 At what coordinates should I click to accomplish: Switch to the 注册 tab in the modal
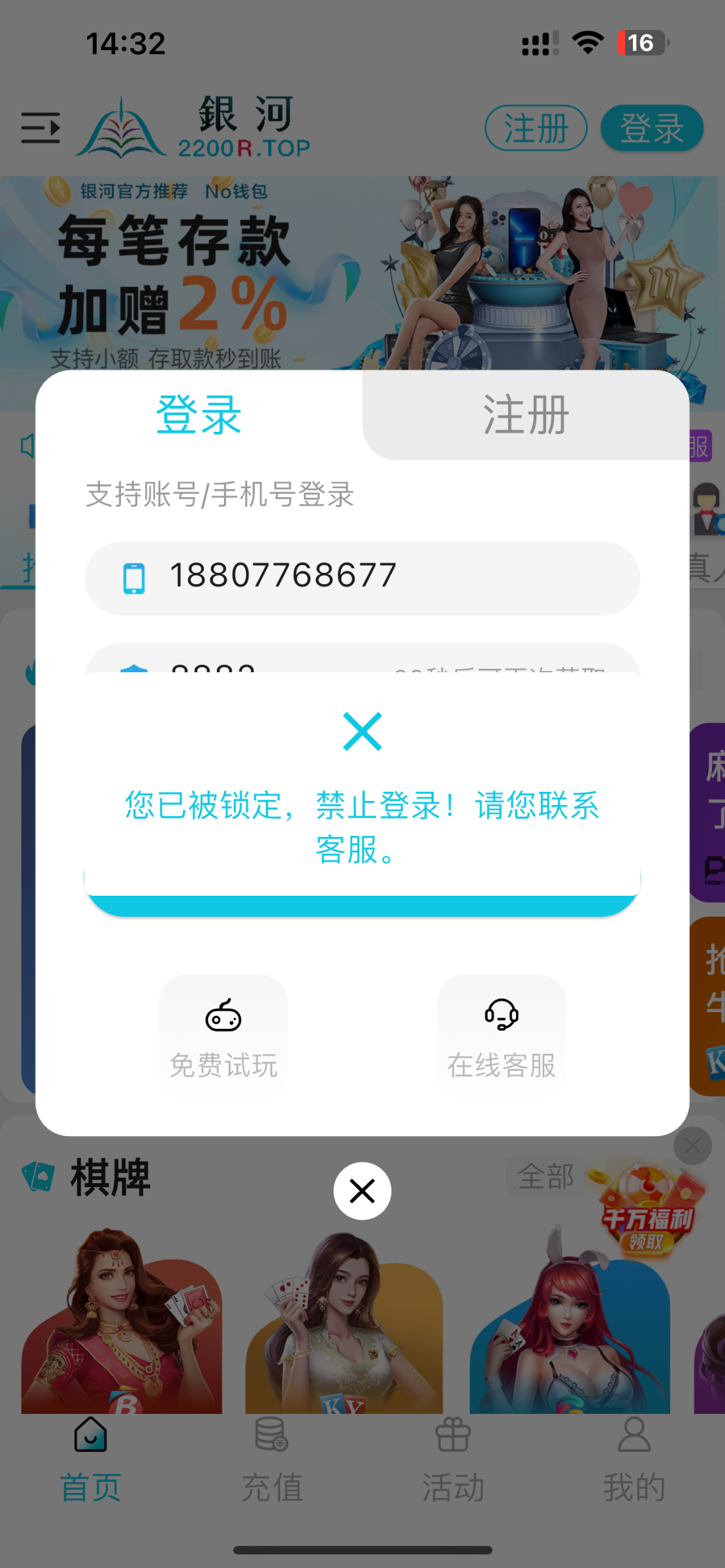click(x=526, y=416)
